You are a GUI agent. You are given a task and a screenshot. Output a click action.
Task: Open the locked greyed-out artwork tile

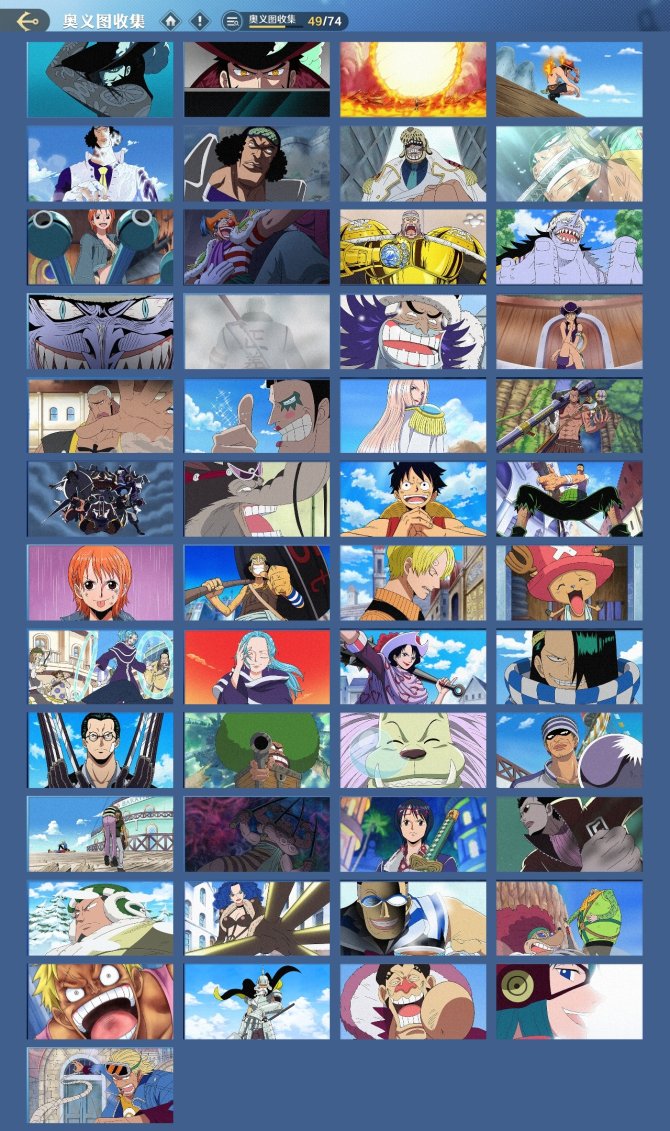pyautogui.click(x=257, y=331)
